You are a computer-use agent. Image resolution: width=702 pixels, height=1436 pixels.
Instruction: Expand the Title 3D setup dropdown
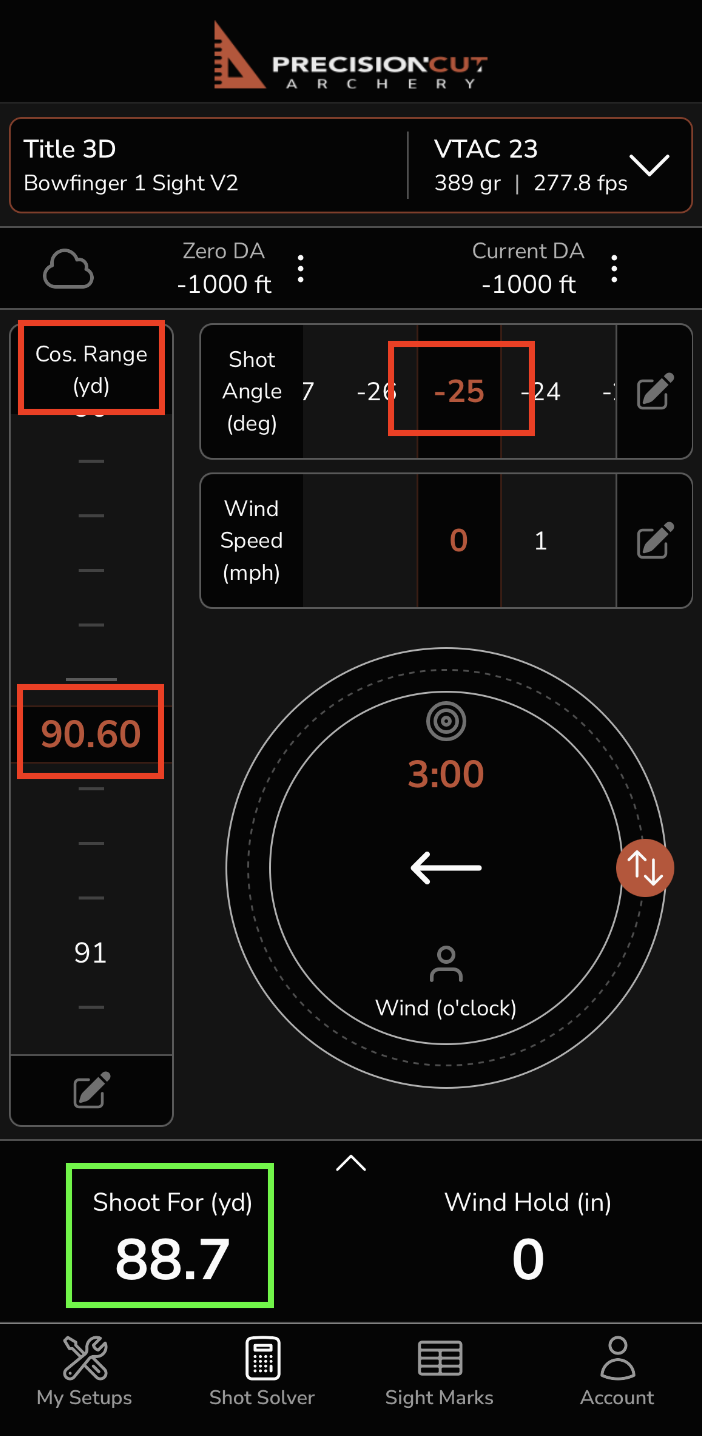click(649, 165)
